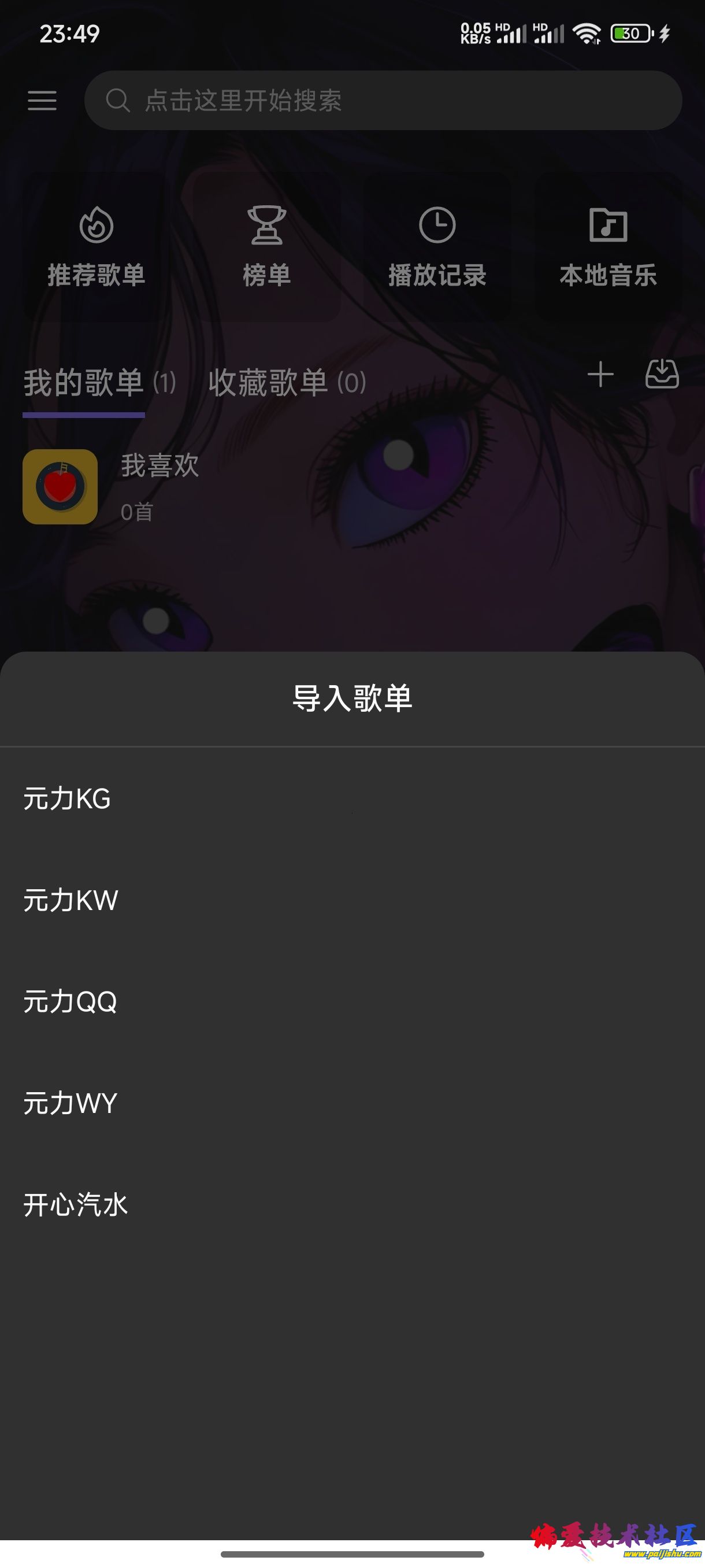
Task: Tap the search magnifier icon
Action: click(120, 101)
